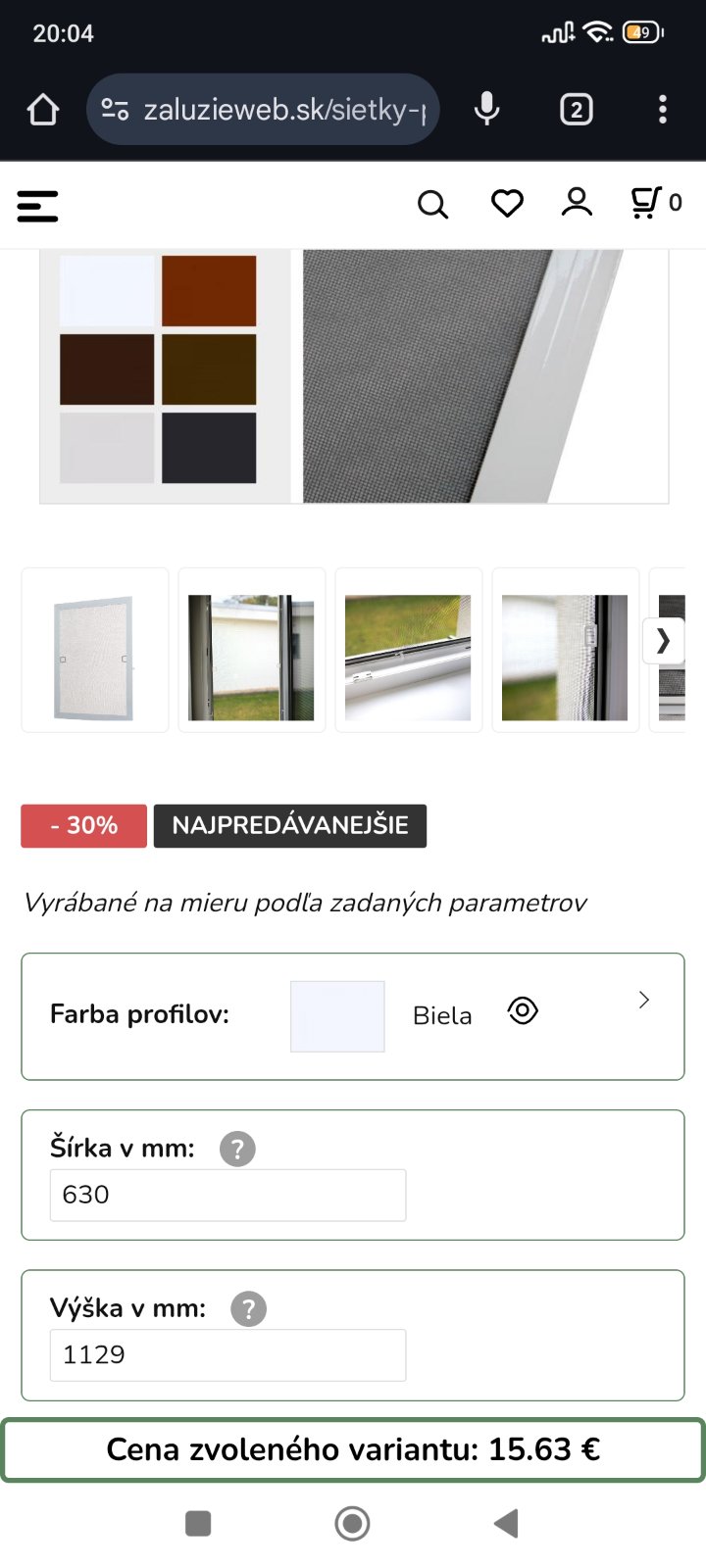
Task: Open the browser tab switcher
Action: tap(576, 110)
